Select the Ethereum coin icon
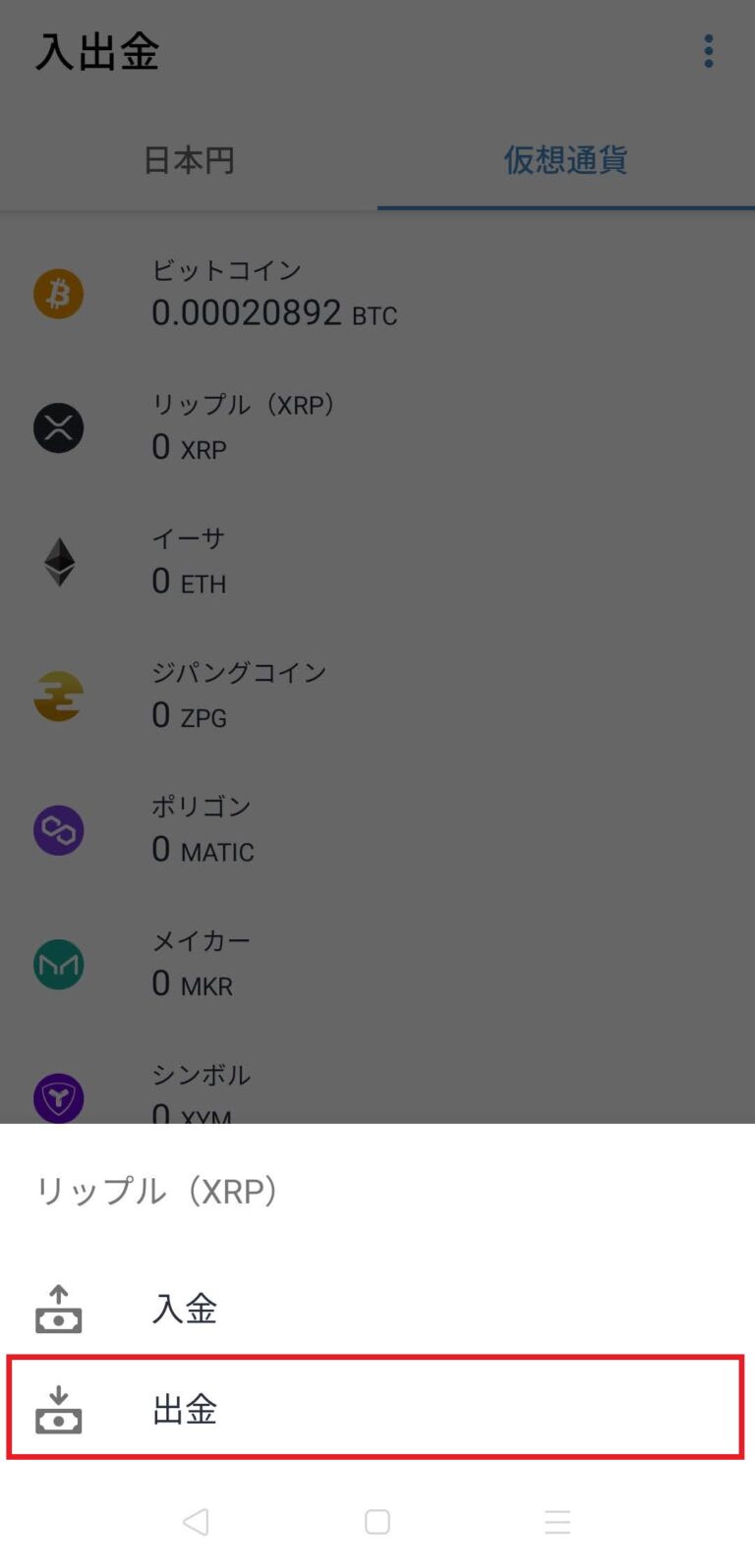The height and width of the screenshot is (1568, 755). pos(58,561)
